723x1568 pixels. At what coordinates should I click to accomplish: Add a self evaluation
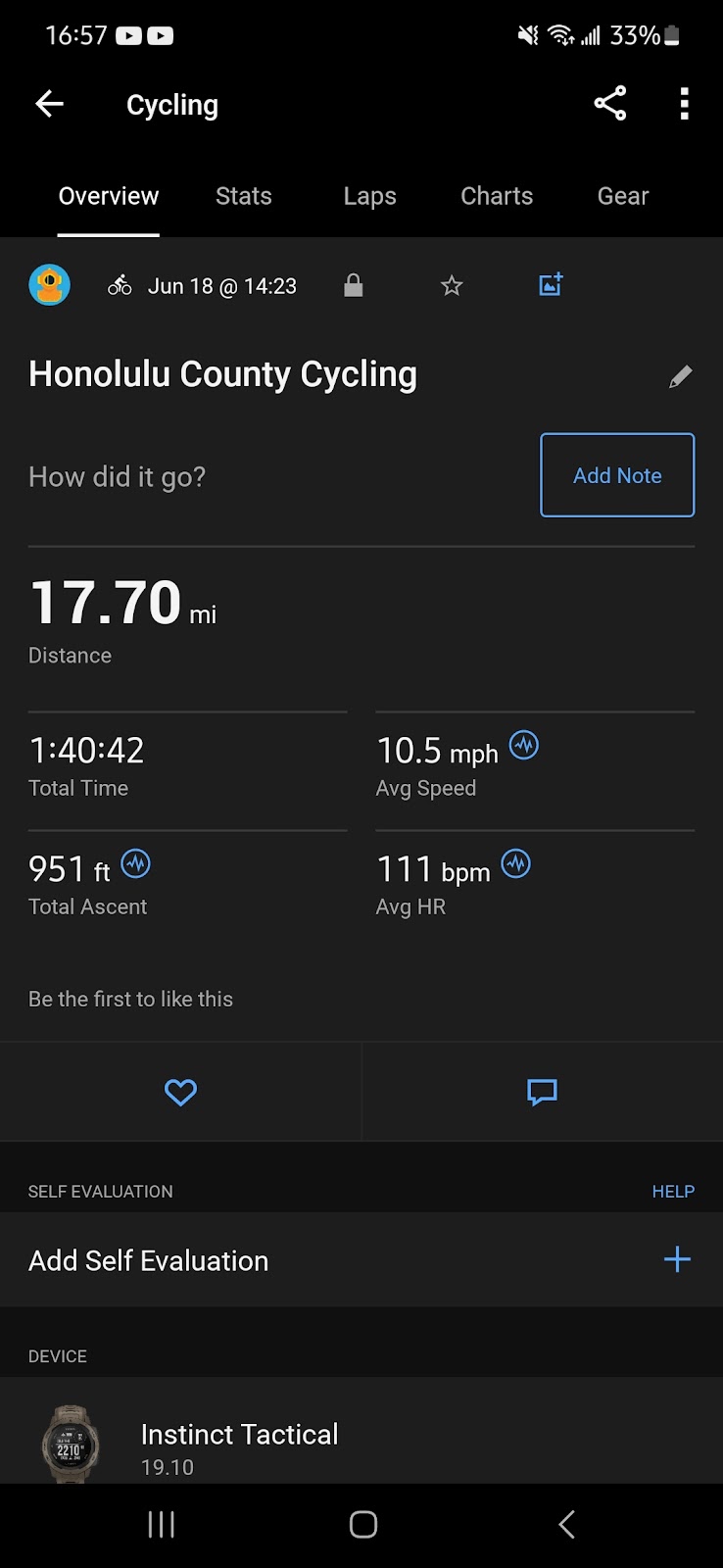pos(676,1259)
